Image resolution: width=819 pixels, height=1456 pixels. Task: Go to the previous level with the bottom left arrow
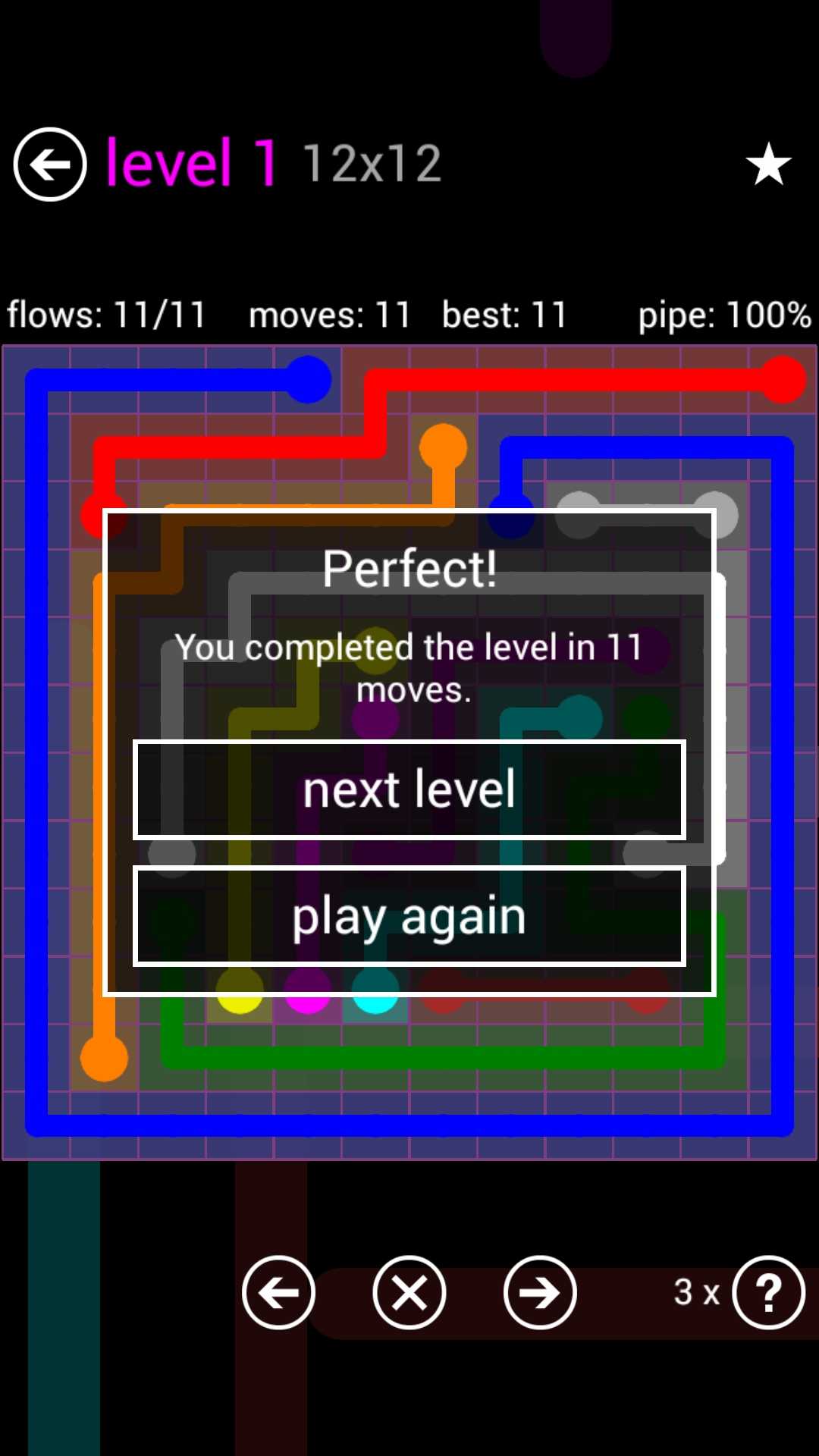(278, 1292)
